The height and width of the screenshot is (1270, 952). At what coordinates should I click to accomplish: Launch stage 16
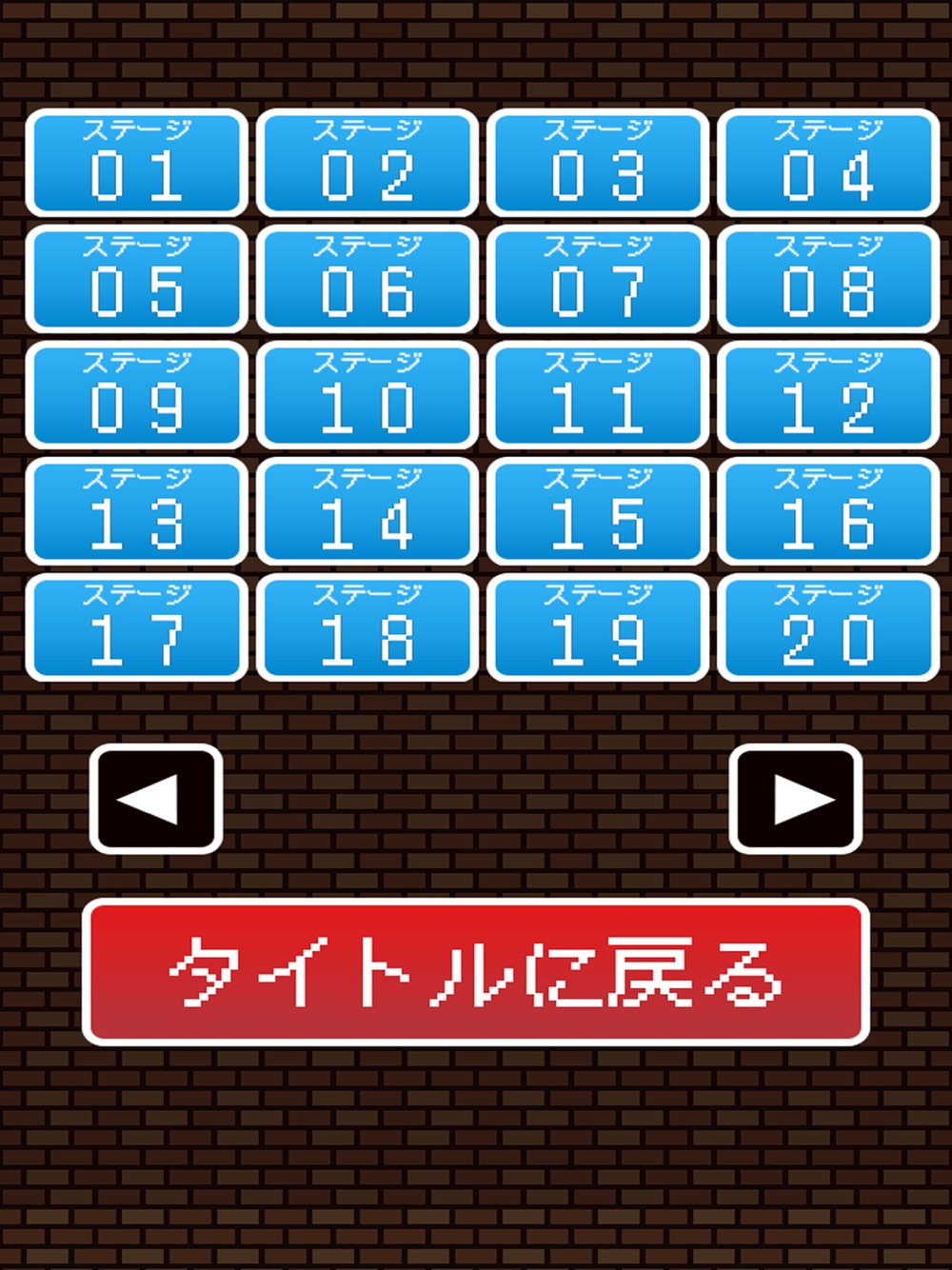coord(828,511)
